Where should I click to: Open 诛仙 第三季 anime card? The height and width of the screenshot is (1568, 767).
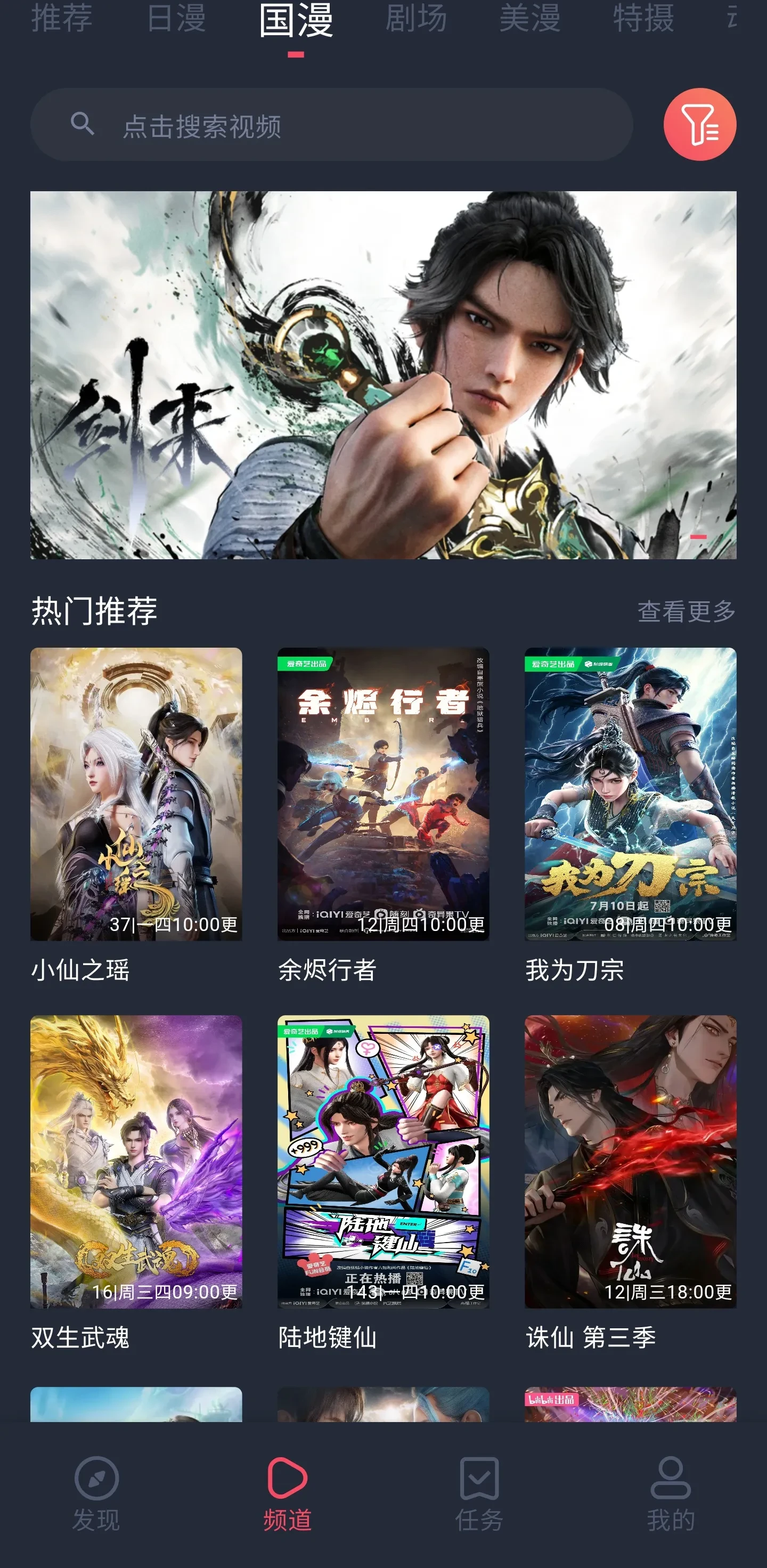[630, 1162]
